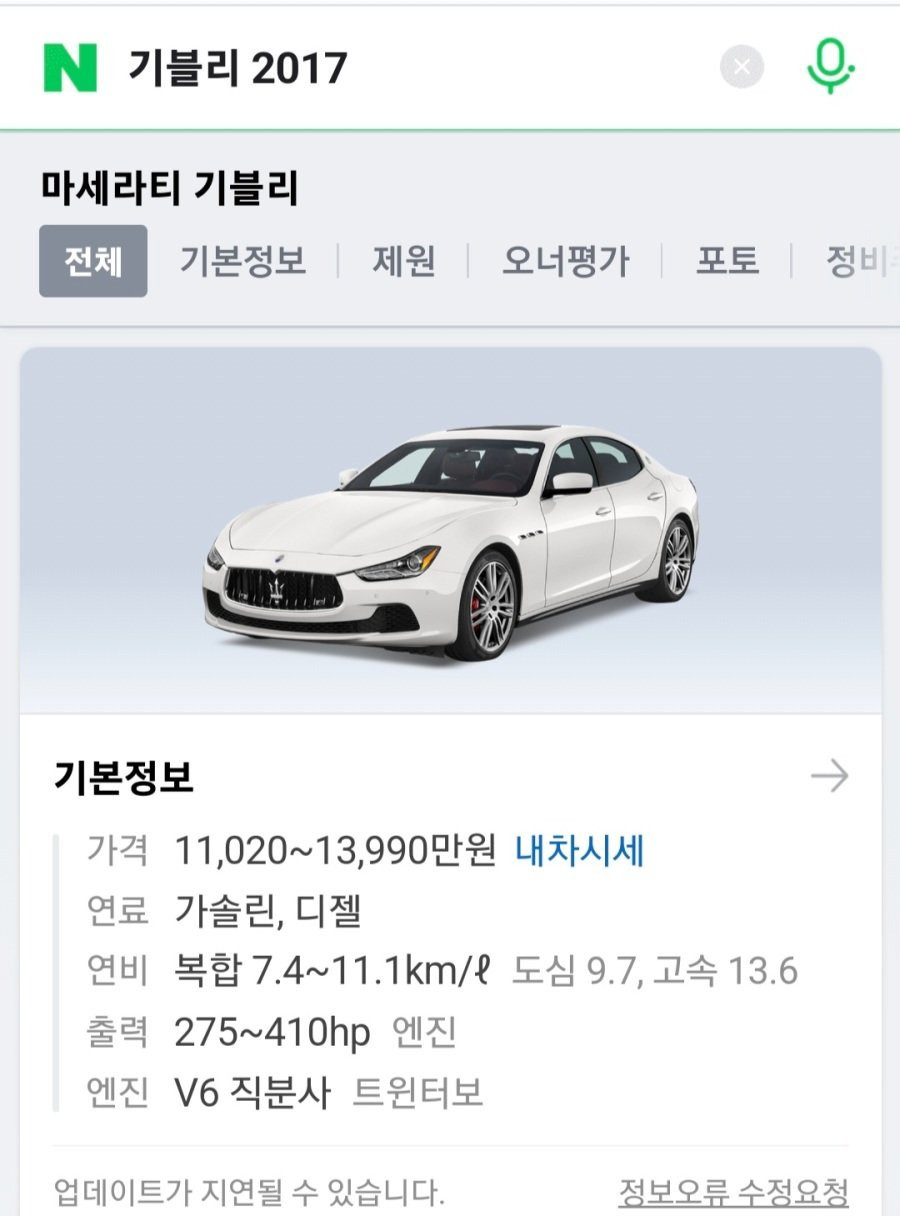Tap 정보오류 수정요청 link
Image resolution: width=900 pixels, height=1216 pixels.
tap(733, 1192)
